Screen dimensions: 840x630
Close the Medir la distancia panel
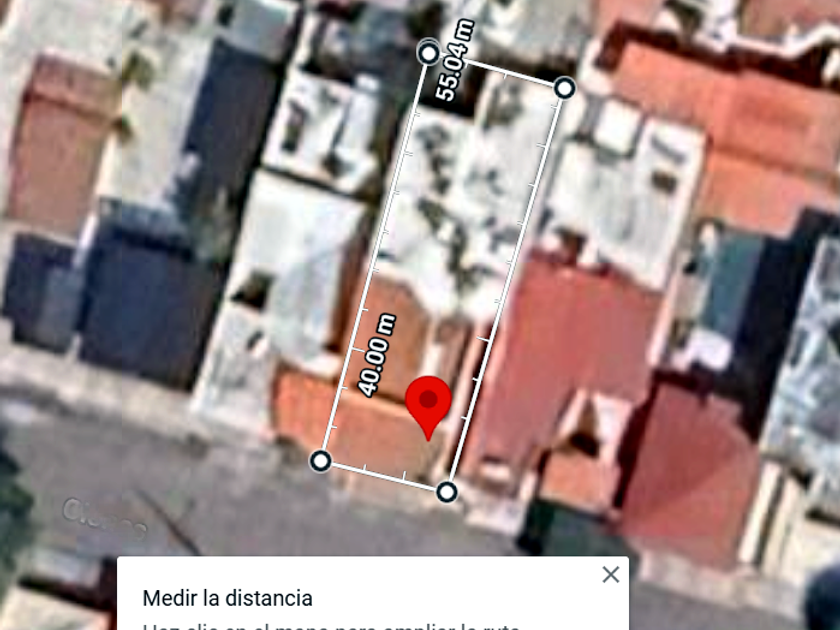[x=610, y=575]
